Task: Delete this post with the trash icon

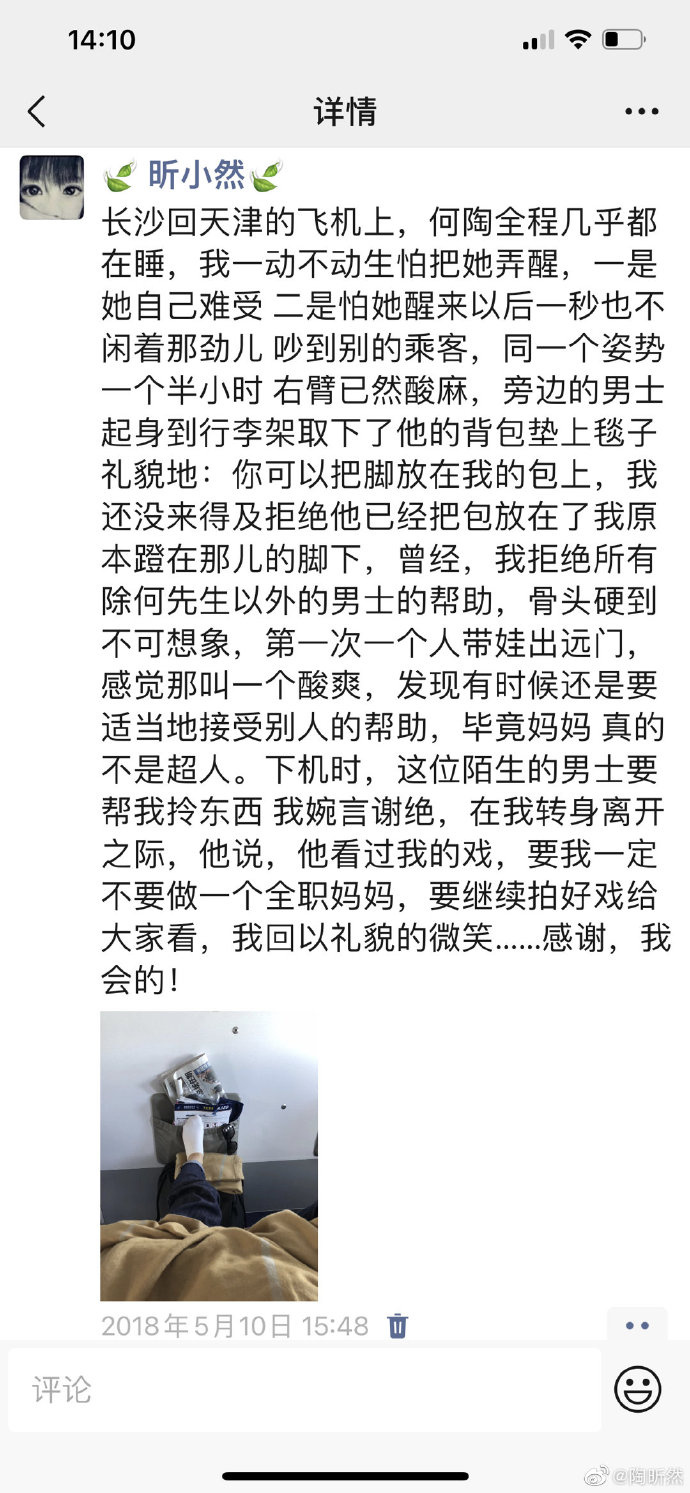Action: [x=398, y=1326]
